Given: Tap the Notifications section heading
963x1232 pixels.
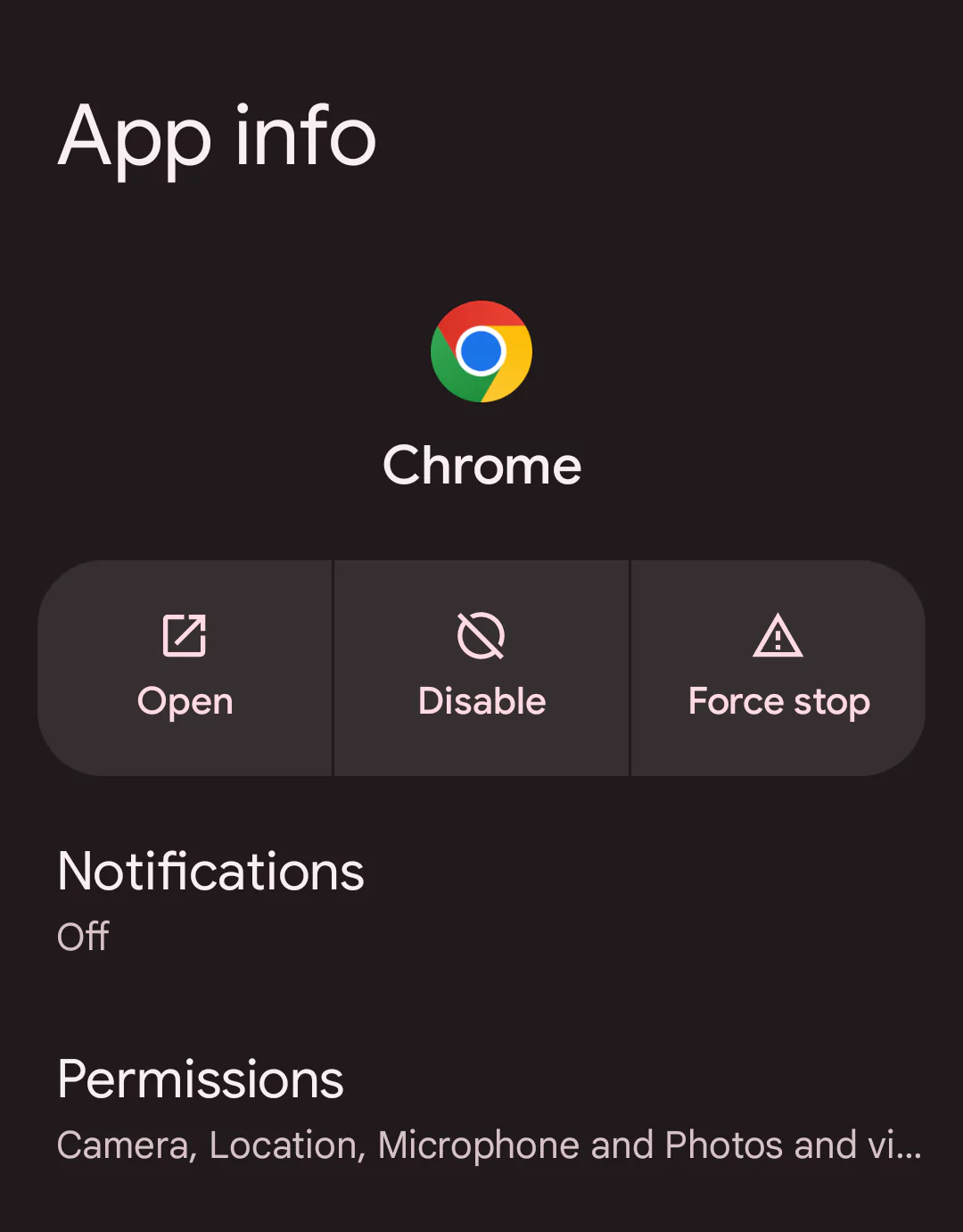Looking at the screenshot, I should [x=210, y=872].
